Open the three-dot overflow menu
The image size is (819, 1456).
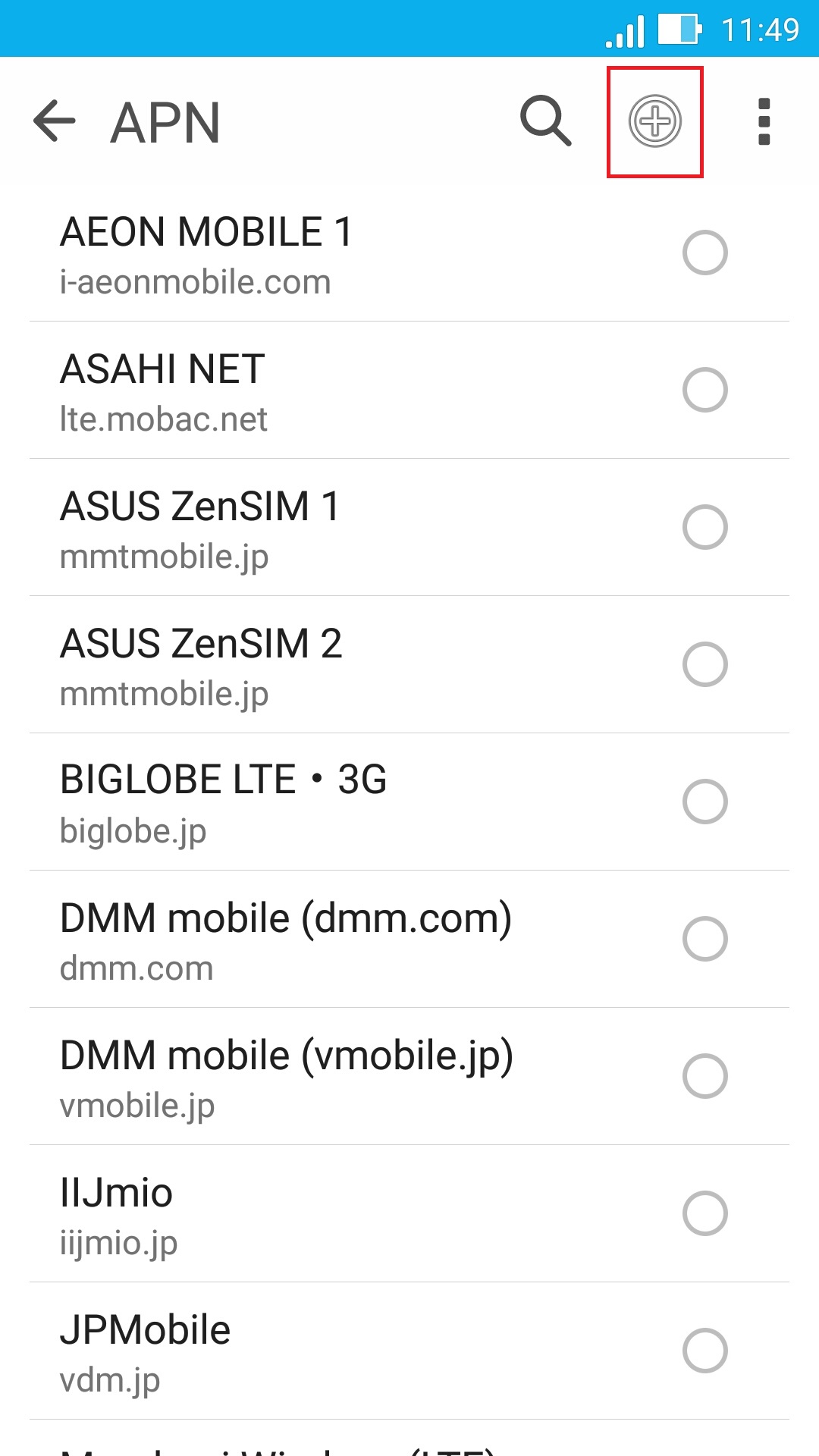764,121
